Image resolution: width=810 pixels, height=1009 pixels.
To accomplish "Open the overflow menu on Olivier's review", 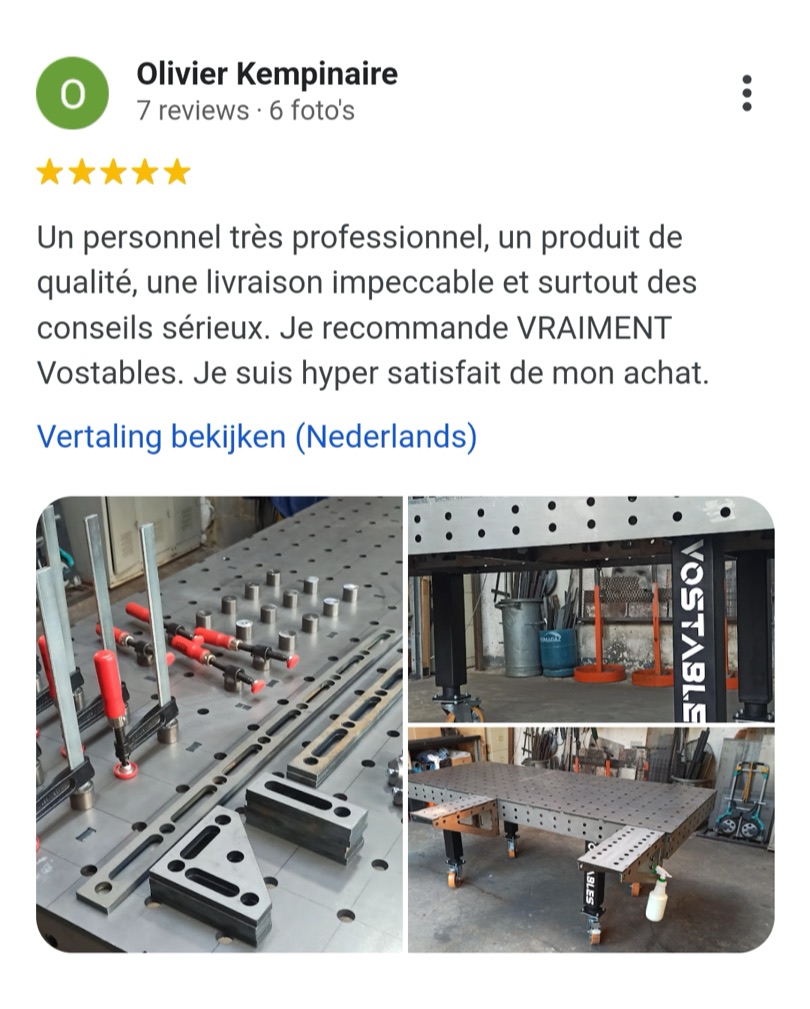I will [x=746, y=93].
